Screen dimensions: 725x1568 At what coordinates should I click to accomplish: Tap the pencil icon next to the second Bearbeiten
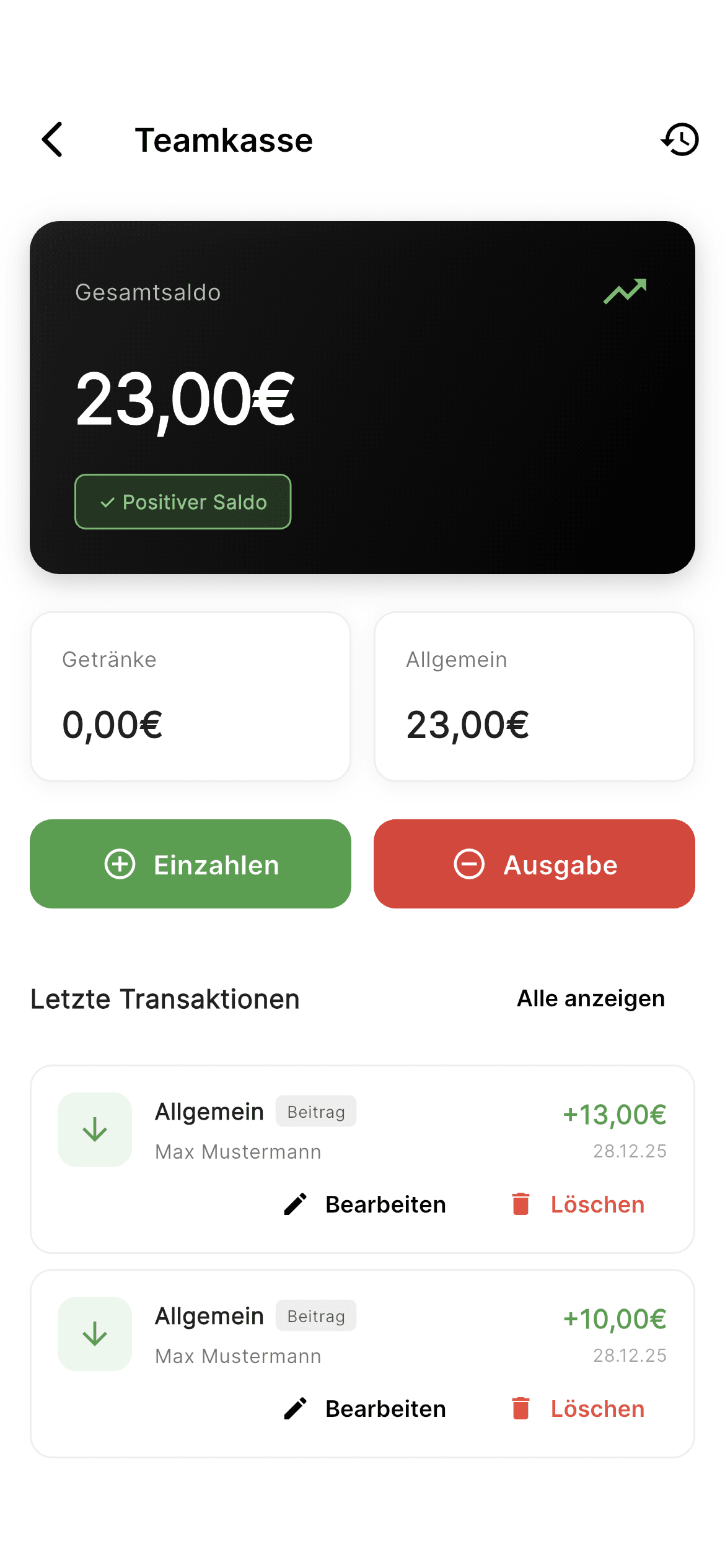click(x=296, y=1409)
